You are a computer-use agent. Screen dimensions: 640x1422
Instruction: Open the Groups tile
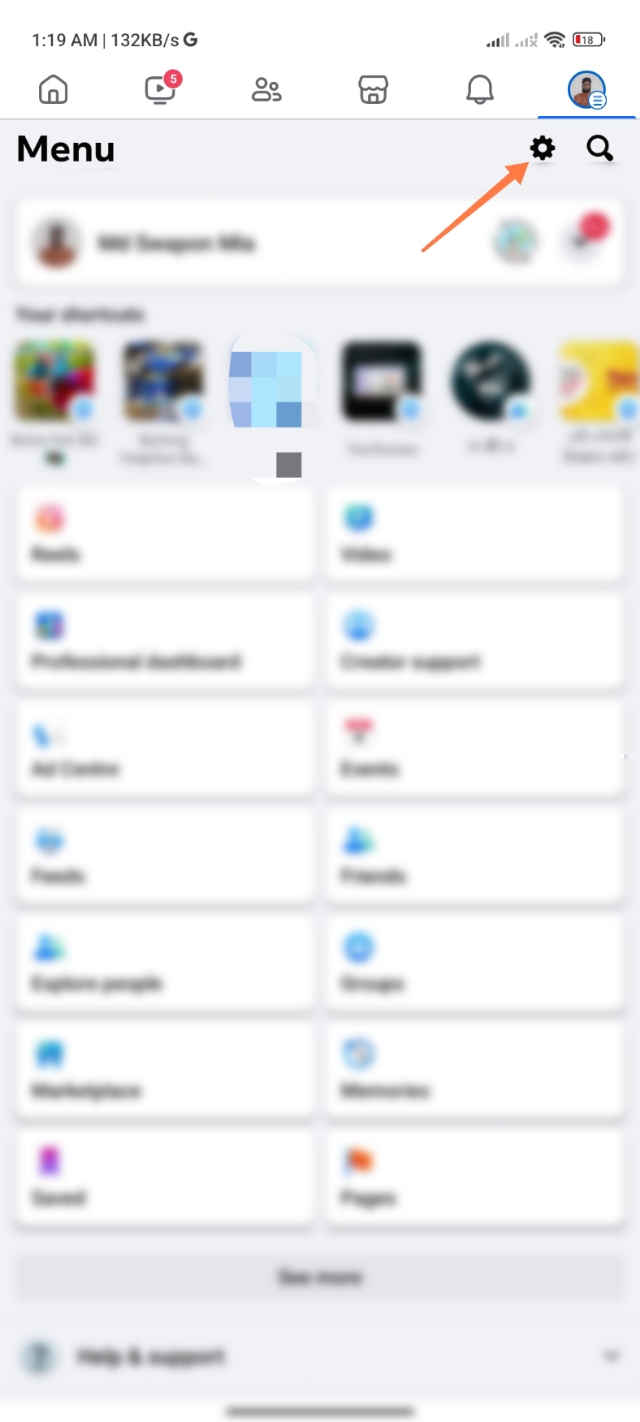pyautogui.click(x=475, y=963)
